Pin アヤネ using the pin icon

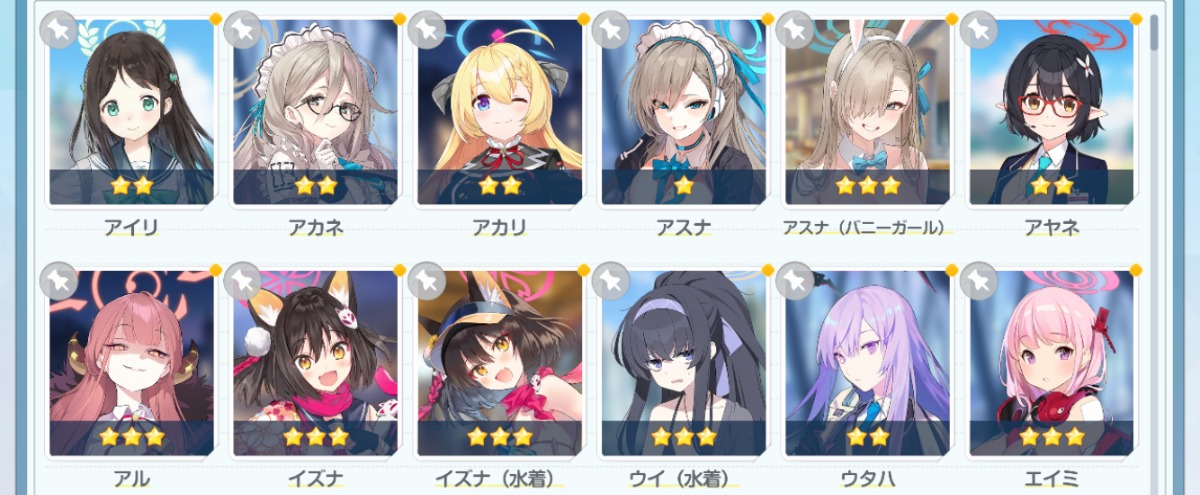[979, 30]
